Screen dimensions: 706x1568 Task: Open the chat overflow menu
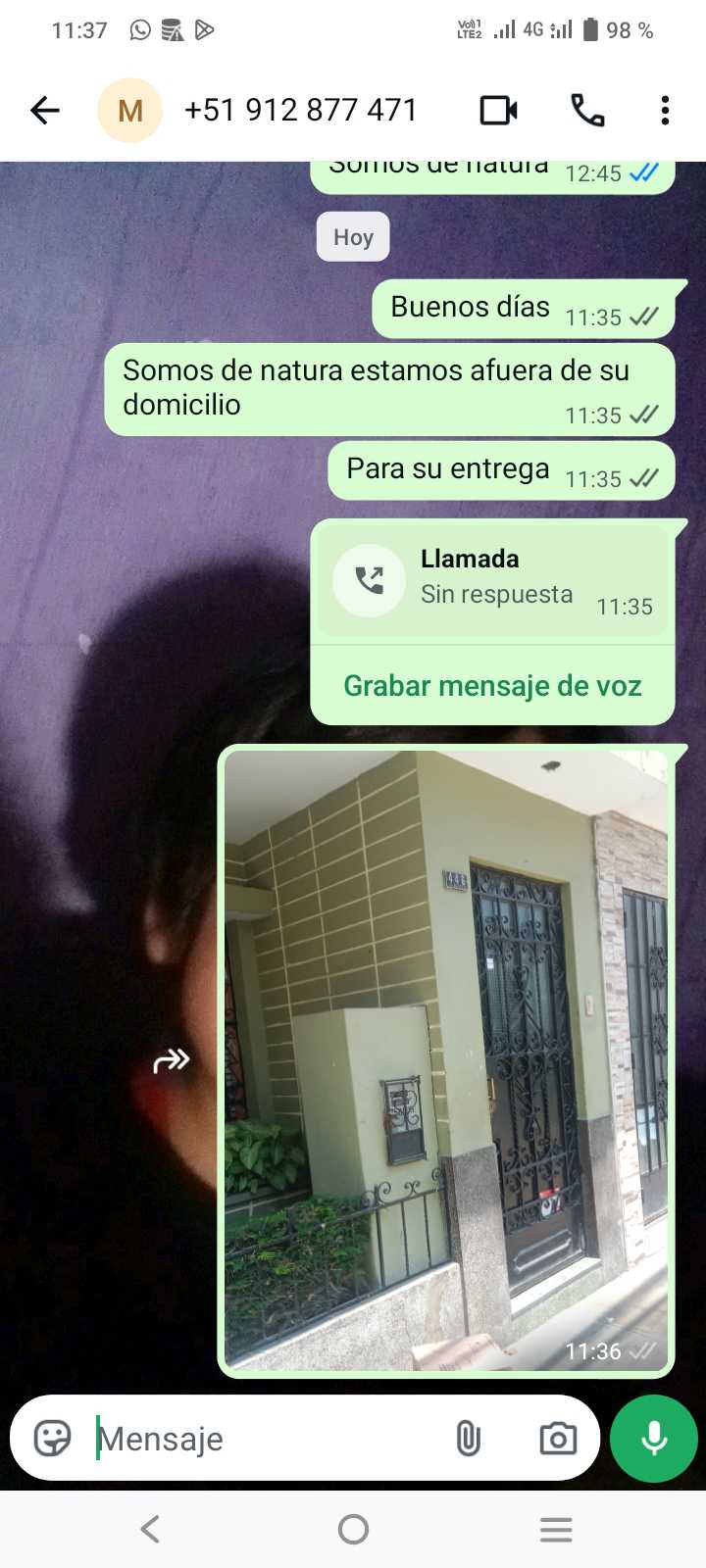click(665, 111)
